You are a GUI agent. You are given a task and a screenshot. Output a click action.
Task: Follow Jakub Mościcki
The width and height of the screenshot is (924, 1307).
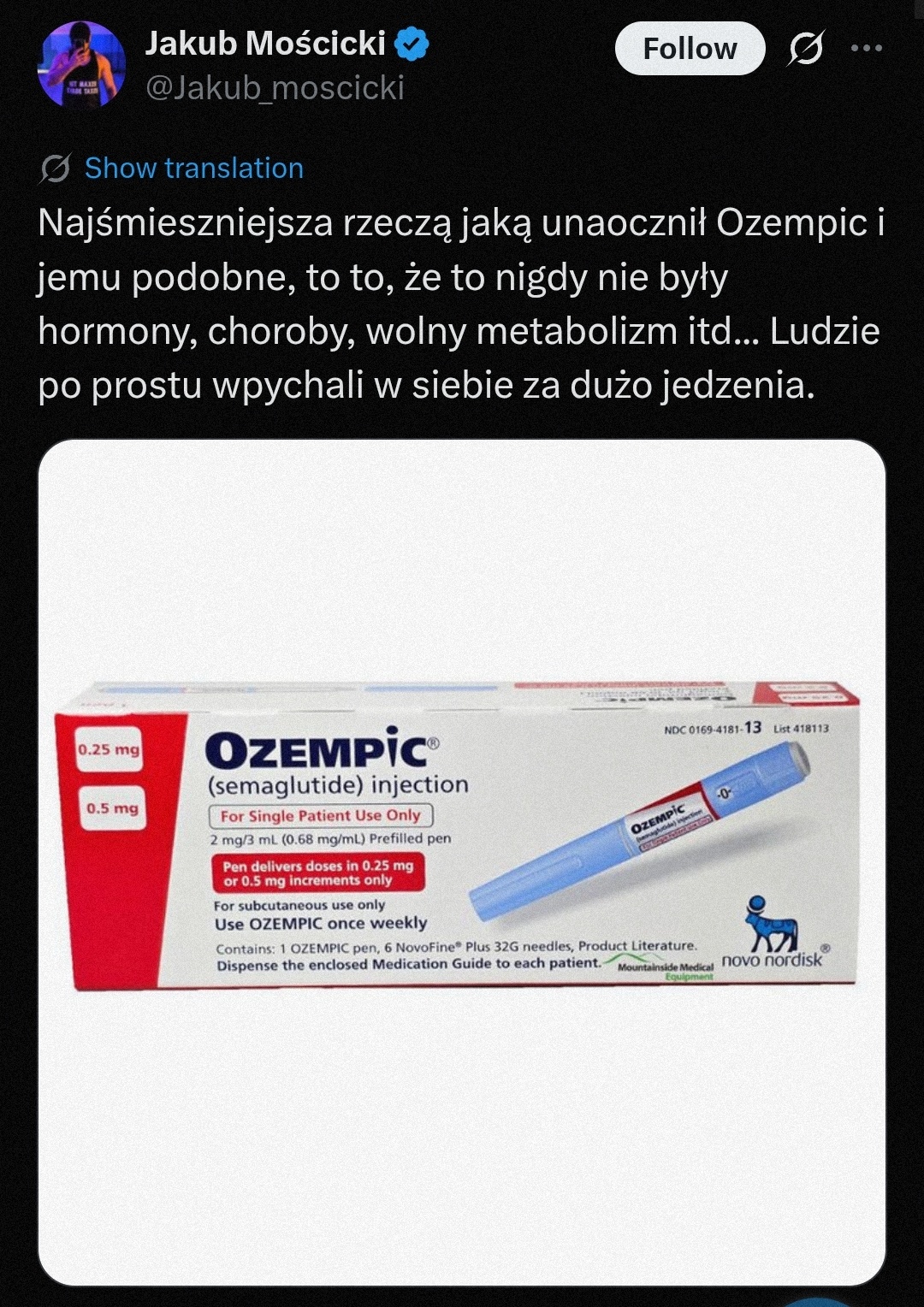(690, 49)
